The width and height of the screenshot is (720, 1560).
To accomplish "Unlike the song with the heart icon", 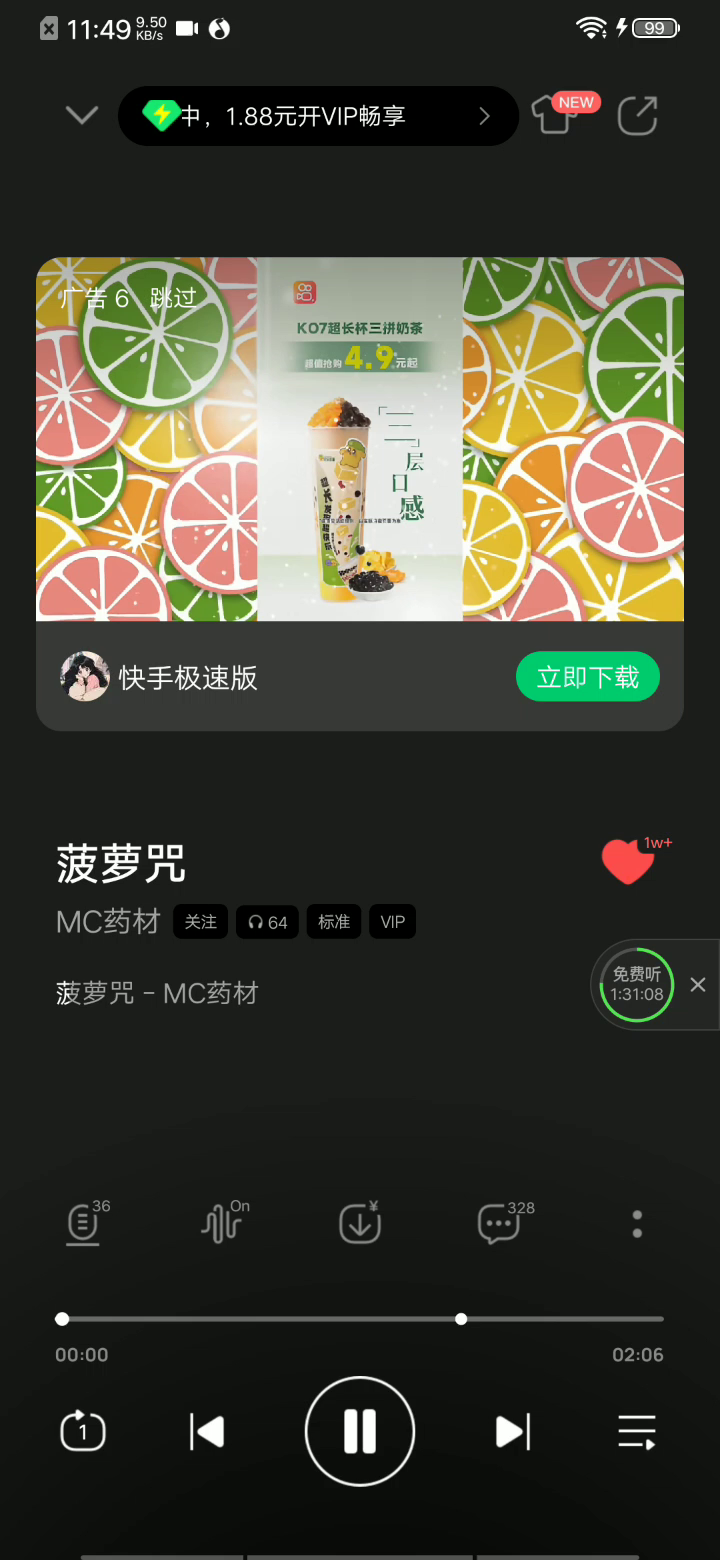I will click(628, 862).
